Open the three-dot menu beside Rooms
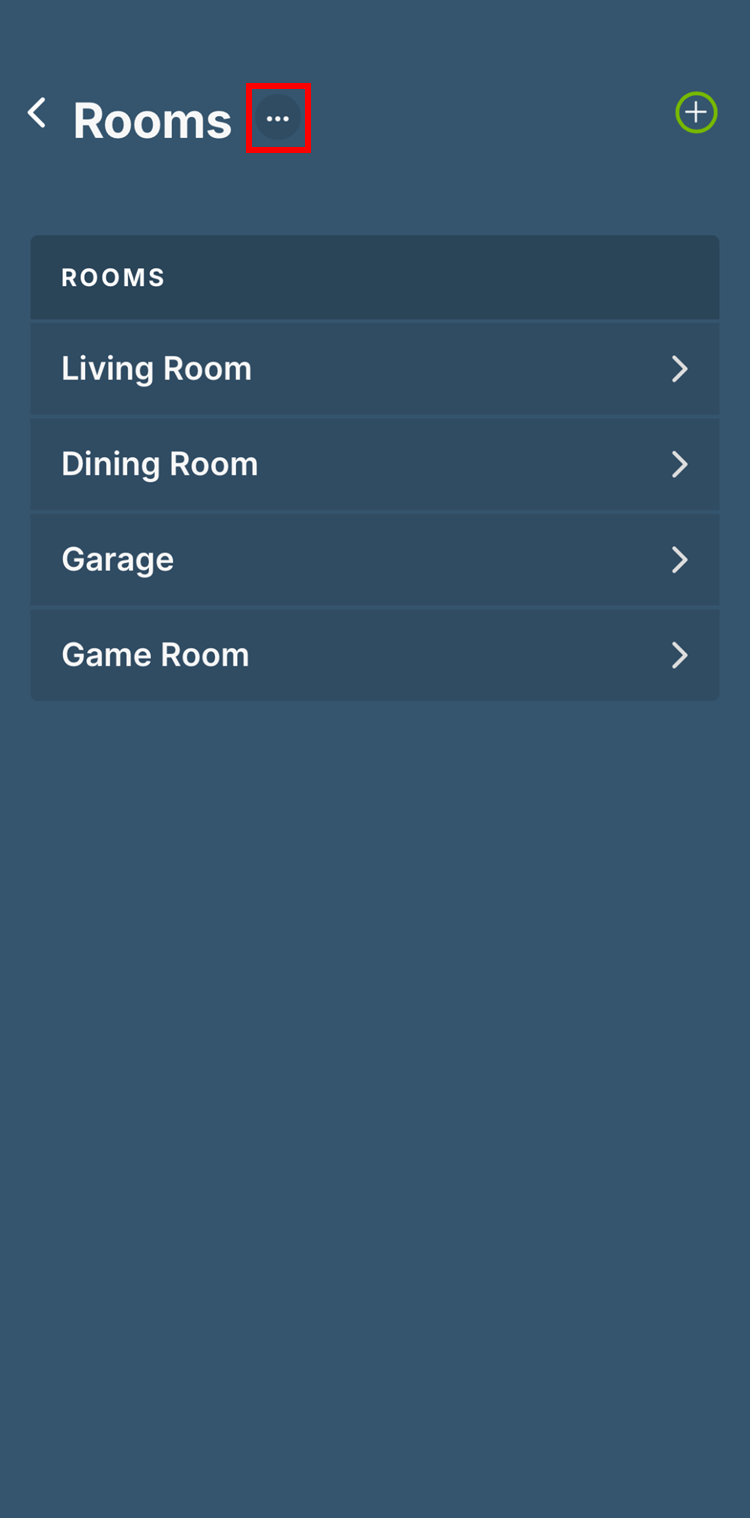This screenshot has height=1518, width=750. 278,119
